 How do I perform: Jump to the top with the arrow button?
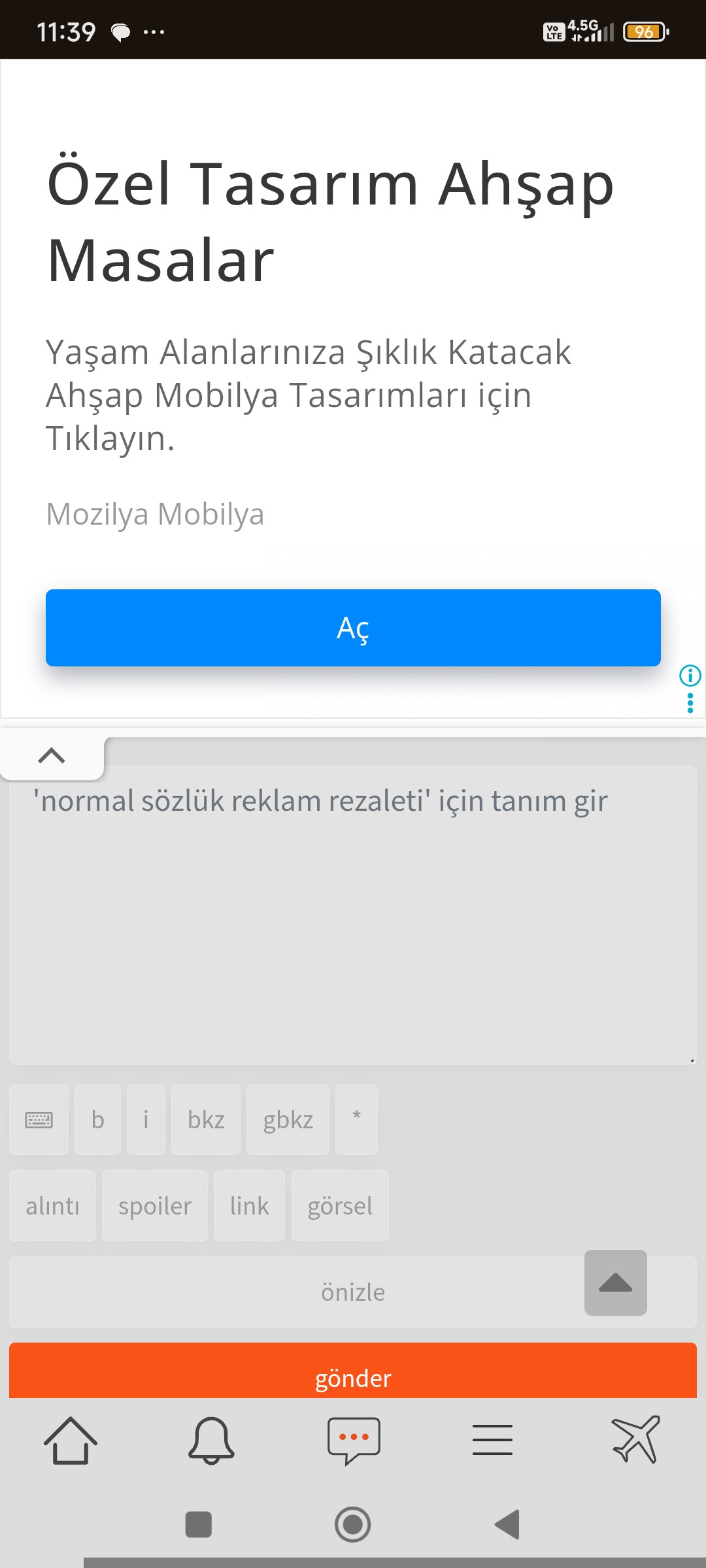[615, 1283]
